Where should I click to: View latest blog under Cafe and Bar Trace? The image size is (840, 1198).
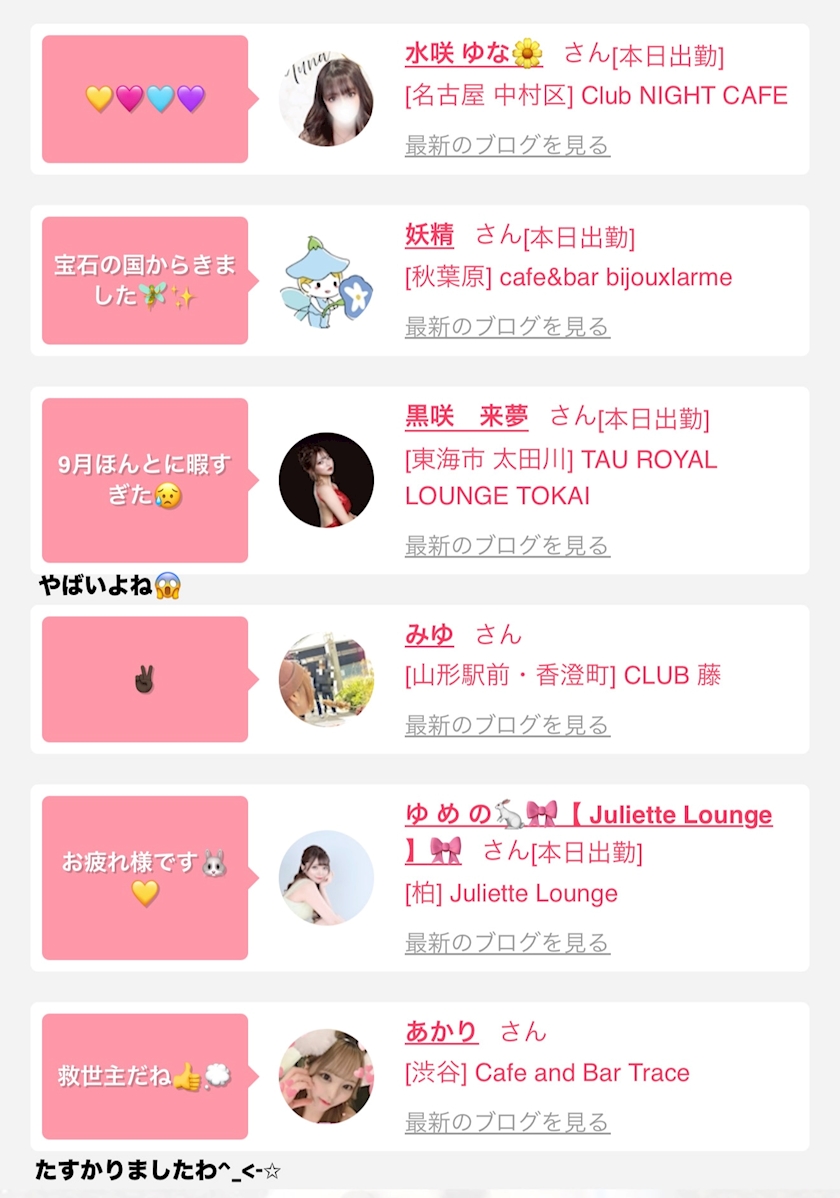[507, 1122]
